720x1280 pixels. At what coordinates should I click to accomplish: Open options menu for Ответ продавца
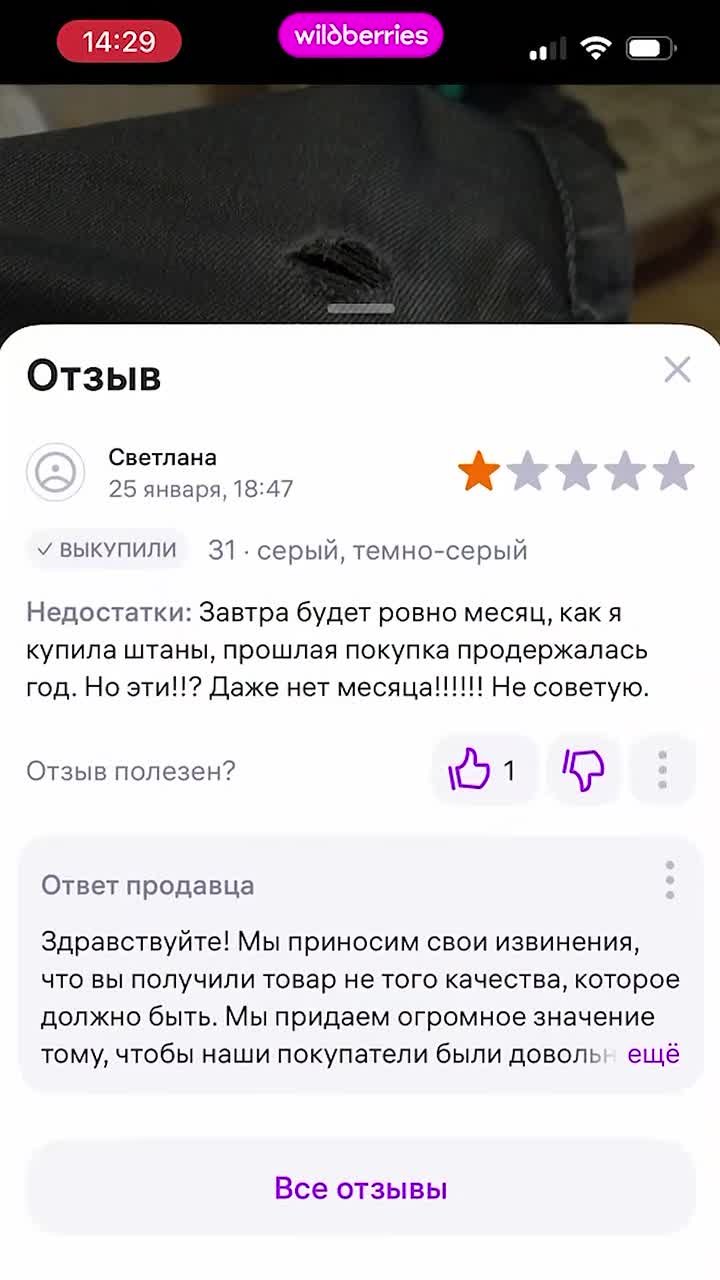669,881
